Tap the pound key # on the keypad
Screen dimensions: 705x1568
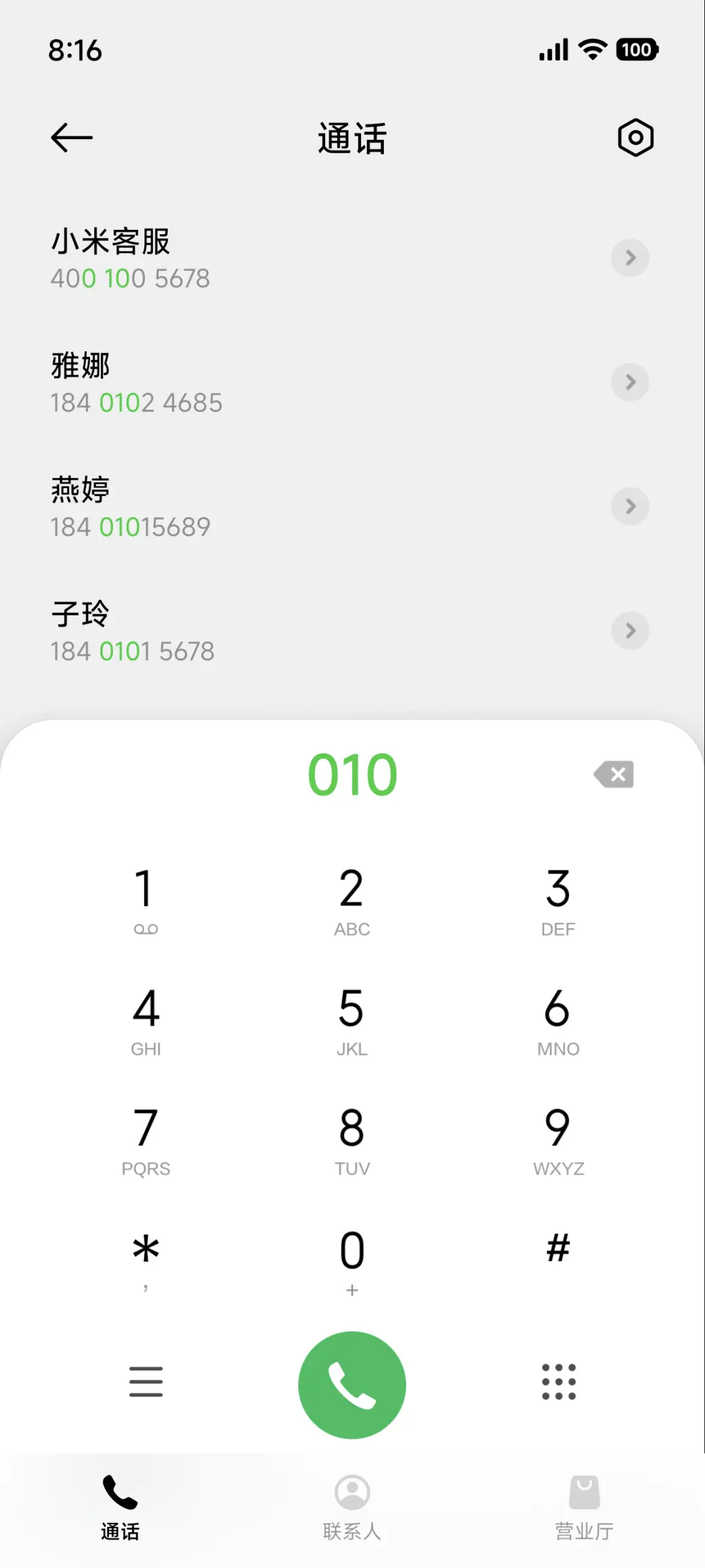tap(558, 1247)
